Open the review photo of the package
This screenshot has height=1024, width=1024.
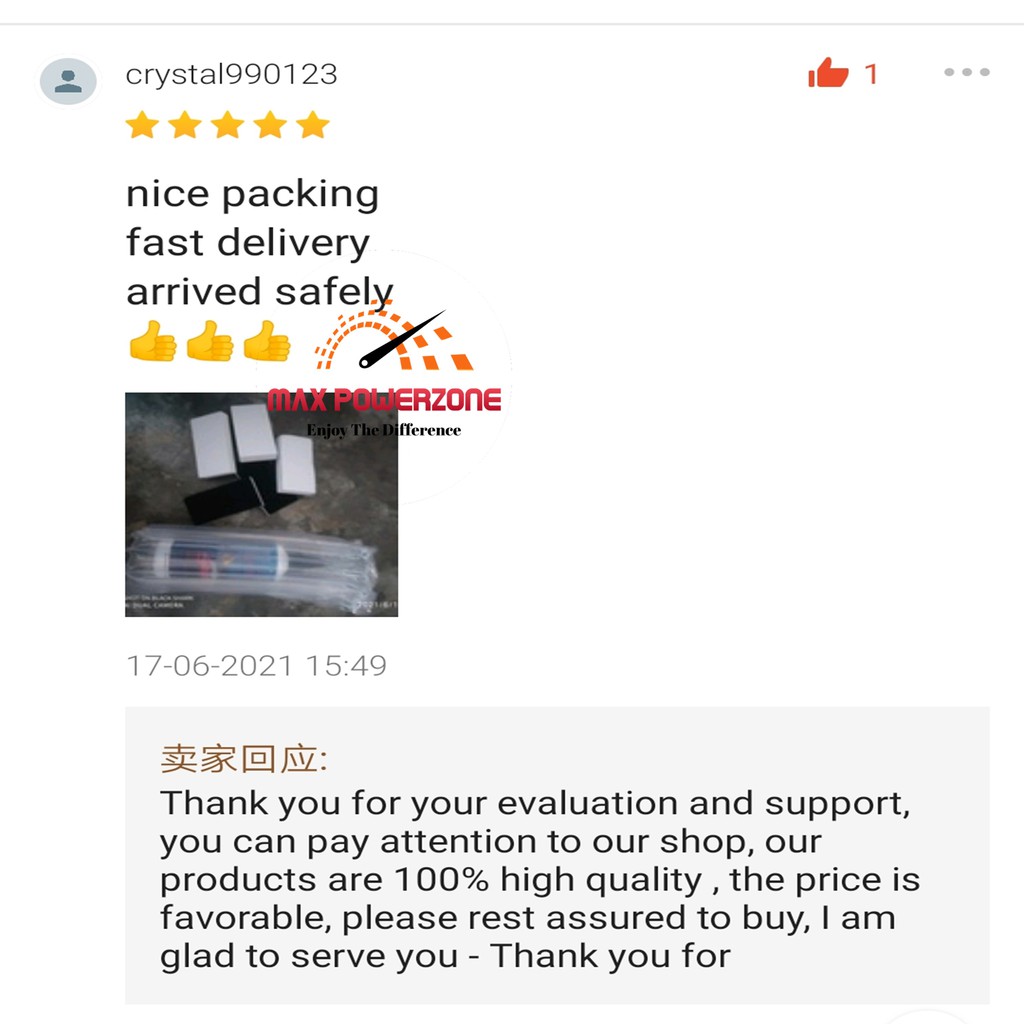261,504
